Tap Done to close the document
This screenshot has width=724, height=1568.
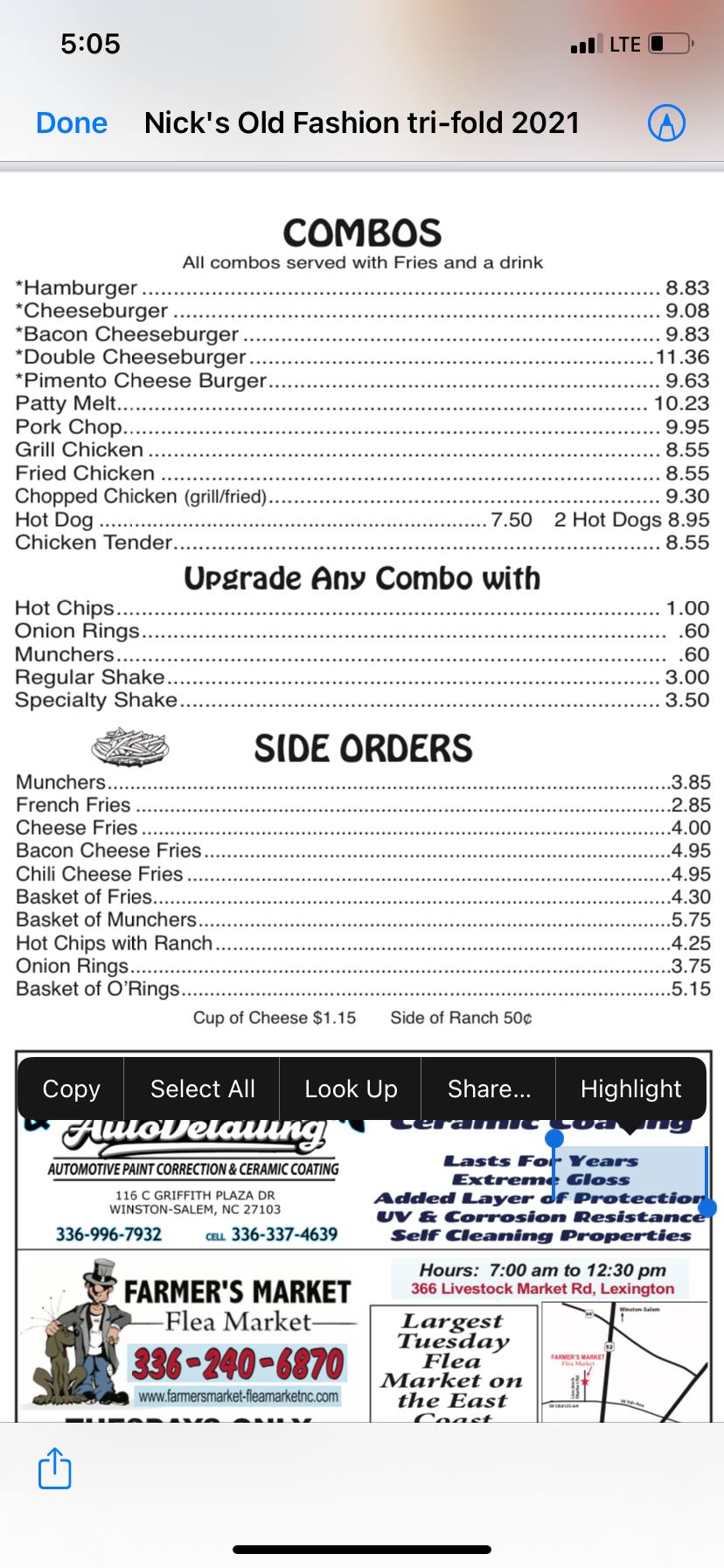click(x=72, y=123)
